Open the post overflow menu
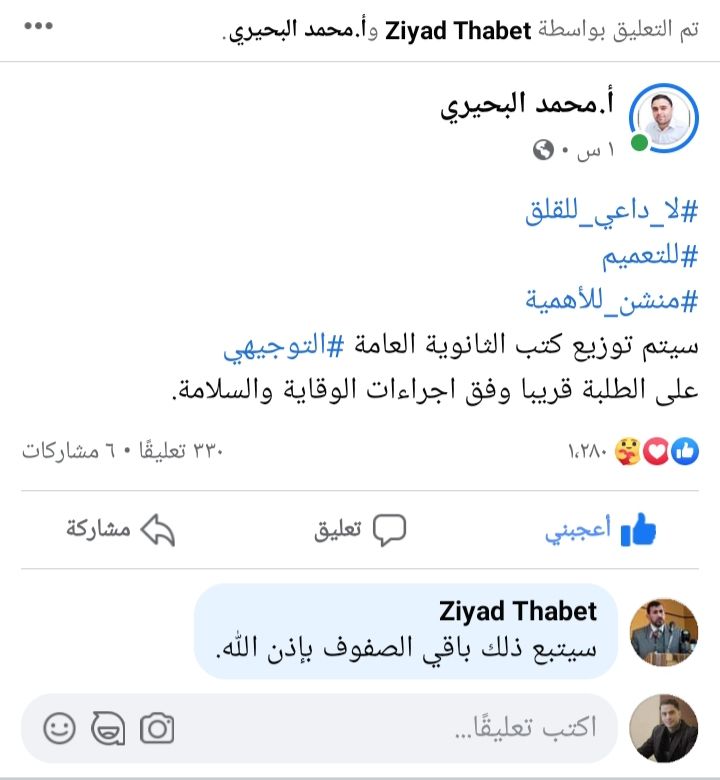This screenshot has width=720, height=780. pyautogui.click(x=36, y=29)
